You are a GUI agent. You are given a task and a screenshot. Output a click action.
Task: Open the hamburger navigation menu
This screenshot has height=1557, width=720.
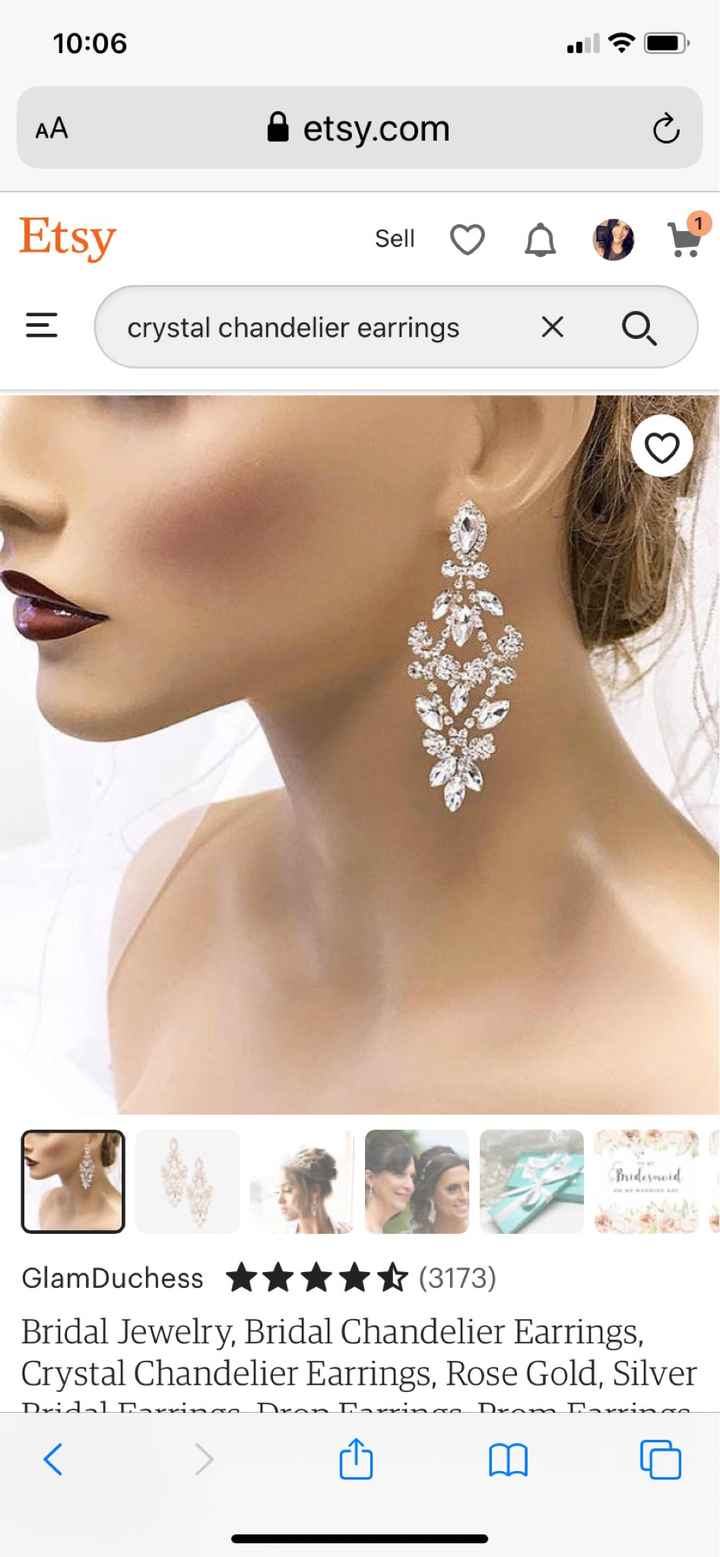tap(41, 325)
